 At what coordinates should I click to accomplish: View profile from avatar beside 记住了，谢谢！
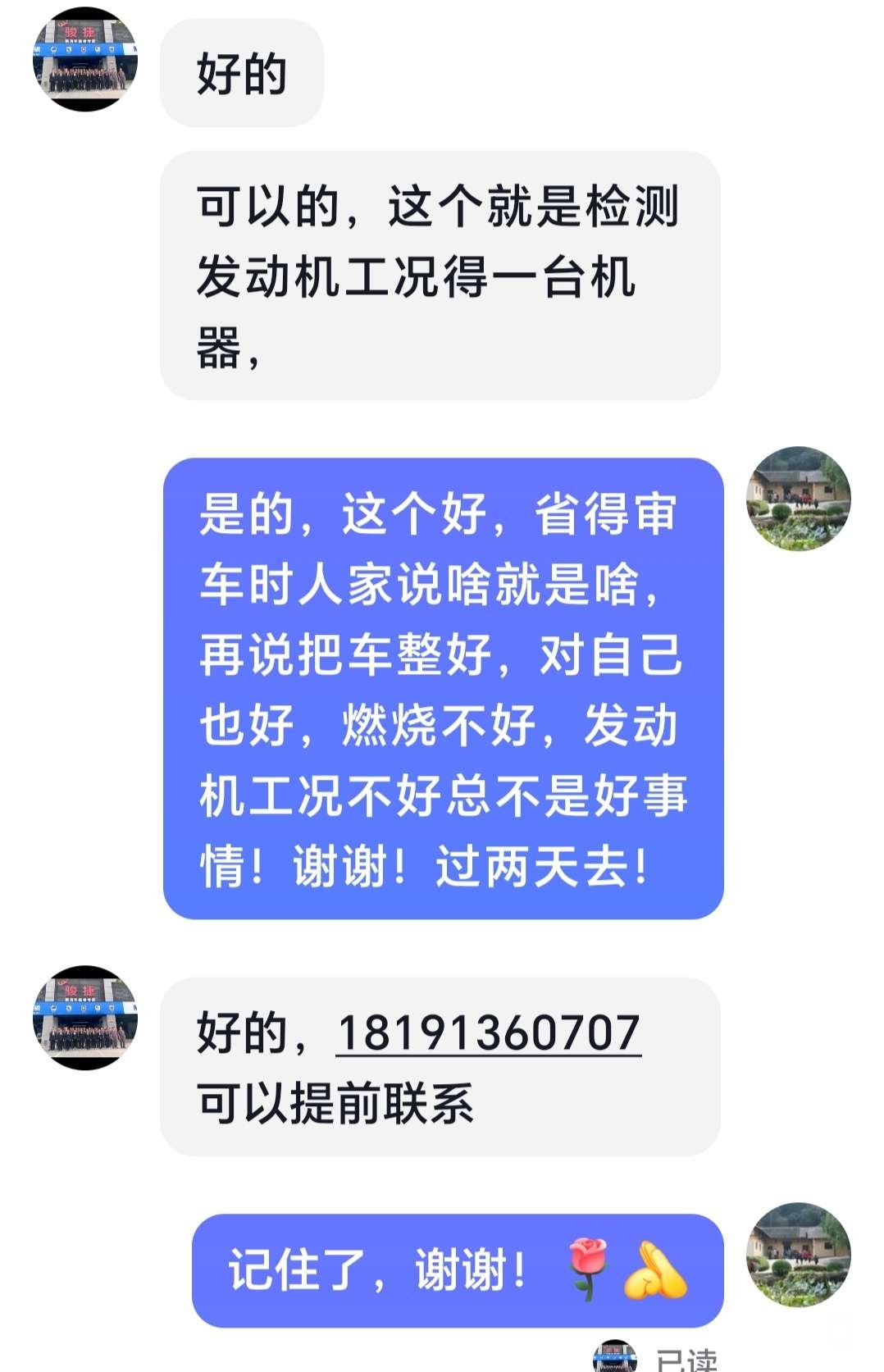coord(798,1254)
